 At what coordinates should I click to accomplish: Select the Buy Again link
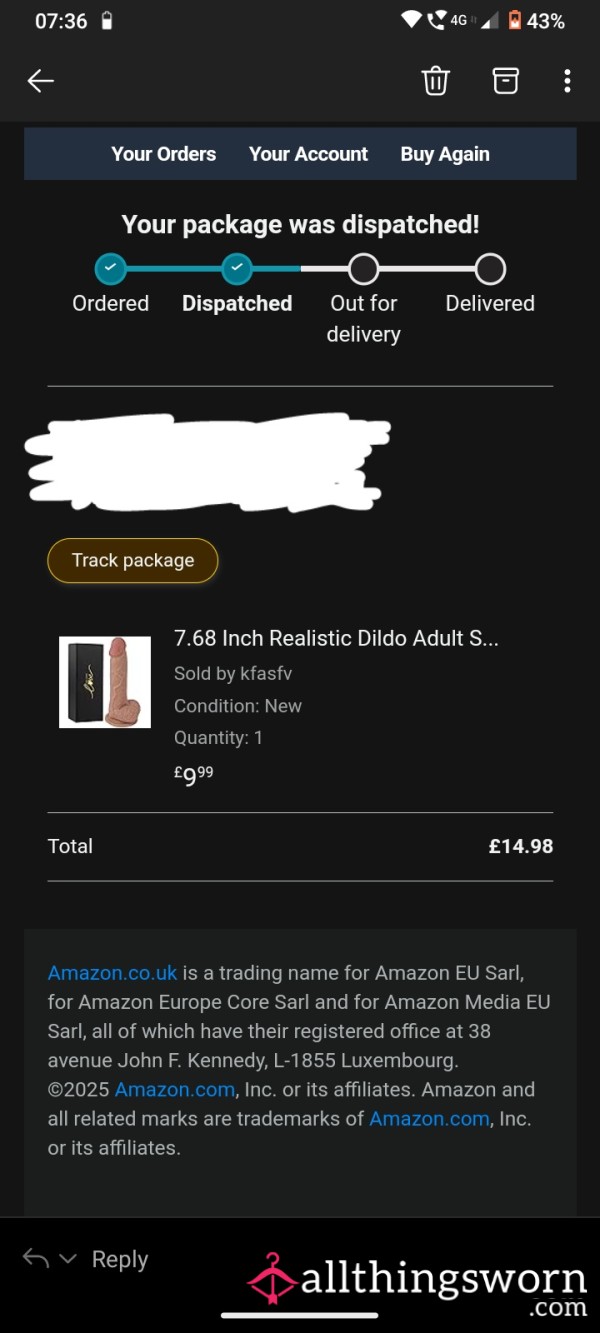445,154
